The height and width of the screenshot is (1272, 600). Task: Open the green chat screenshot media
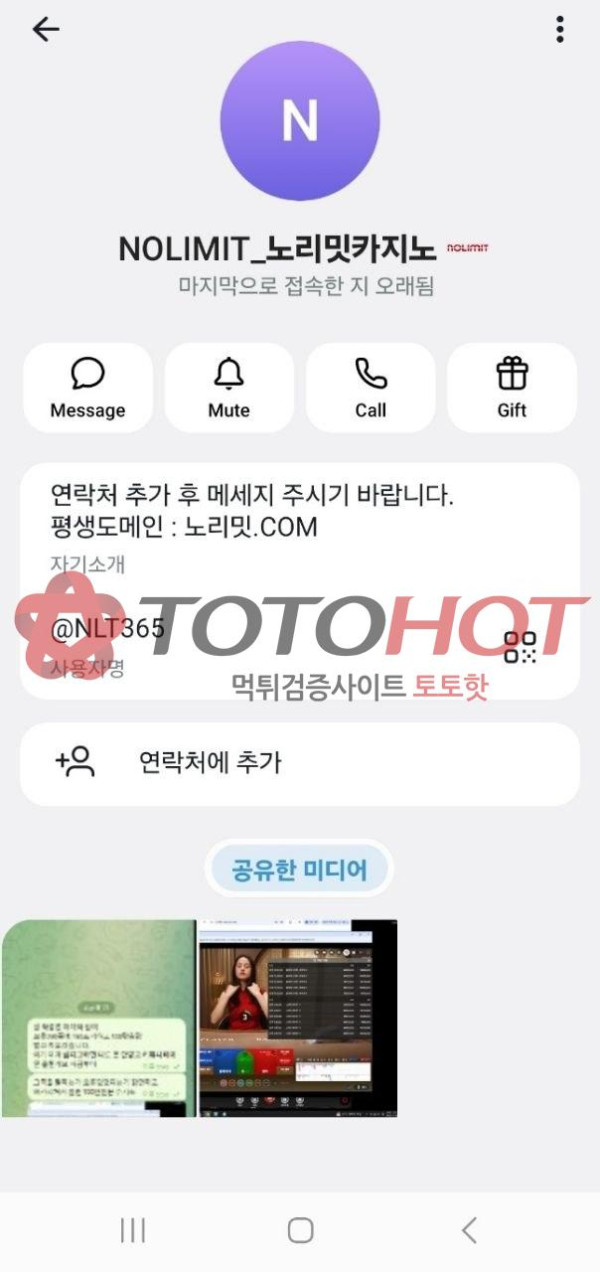[x=99, y=1018]
